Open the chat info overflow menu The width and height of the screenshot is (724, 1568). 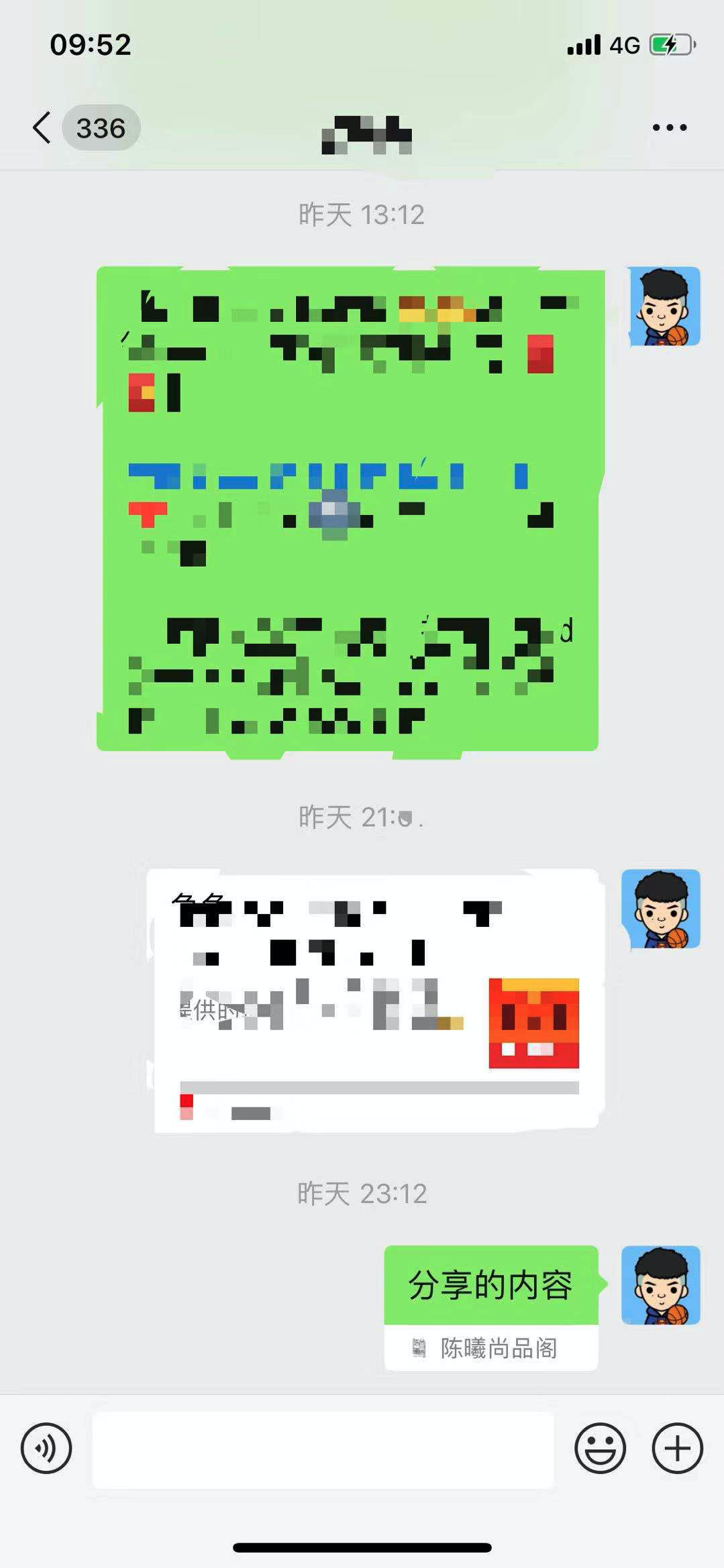[x=669, y=127]
